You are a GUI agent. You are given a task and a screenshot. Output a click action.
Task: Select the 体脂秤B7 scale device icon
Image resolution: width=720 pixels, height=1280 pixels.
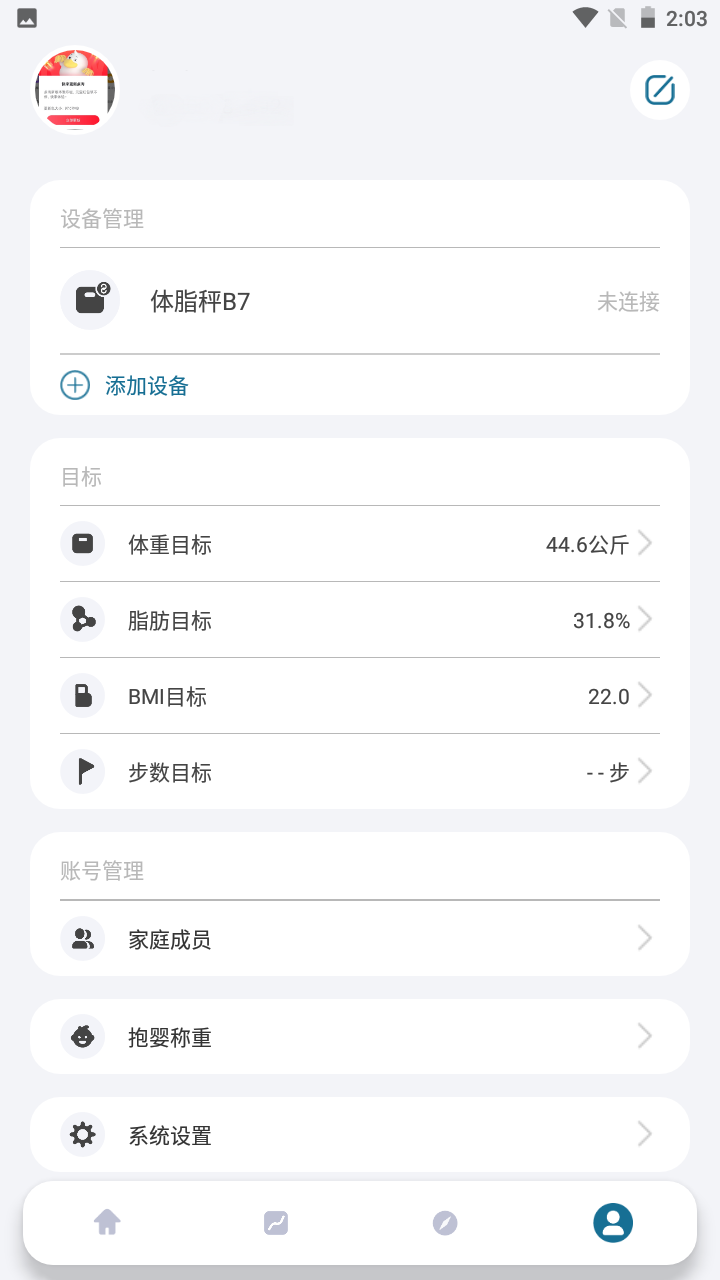[90, 299]
